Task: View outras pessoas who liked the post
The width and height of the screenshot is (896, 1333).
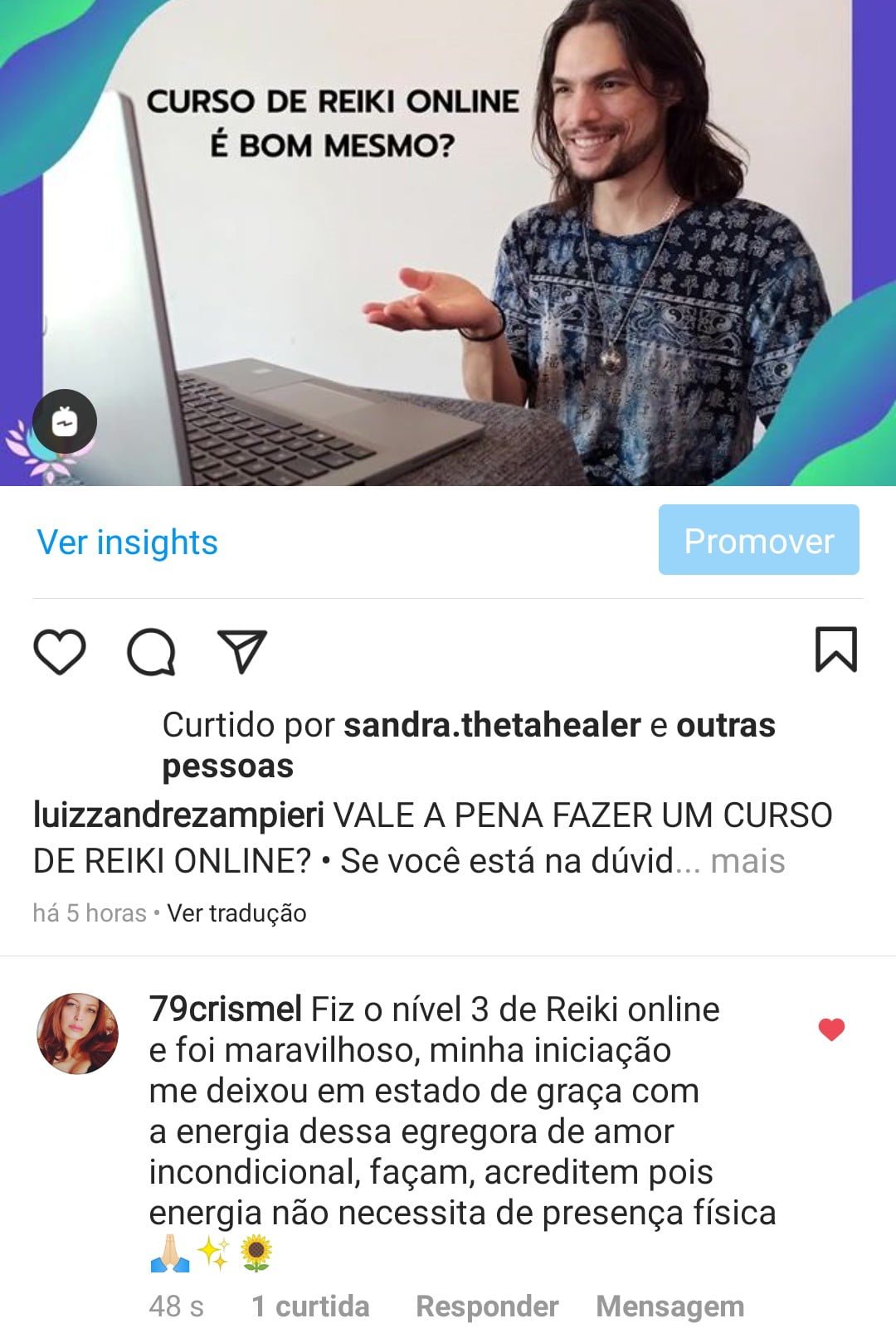Action: pos(725,725)
